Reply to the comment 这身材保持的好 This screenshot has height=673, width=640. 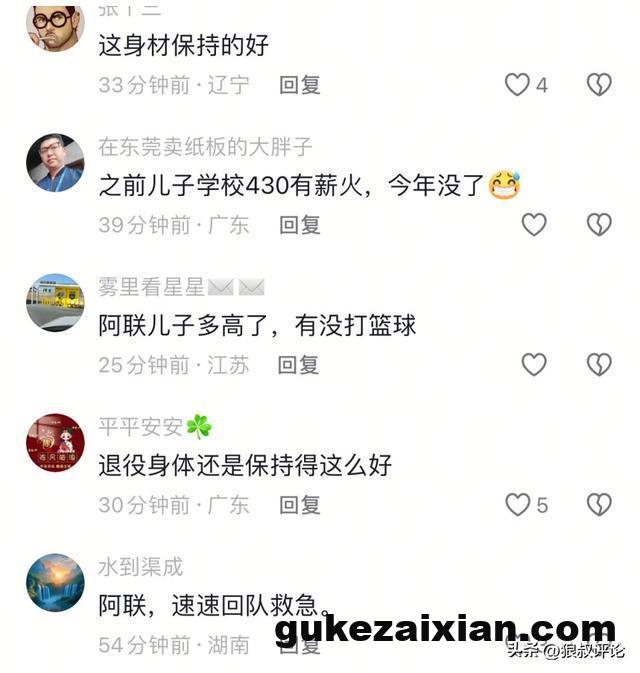click(299, 85)
